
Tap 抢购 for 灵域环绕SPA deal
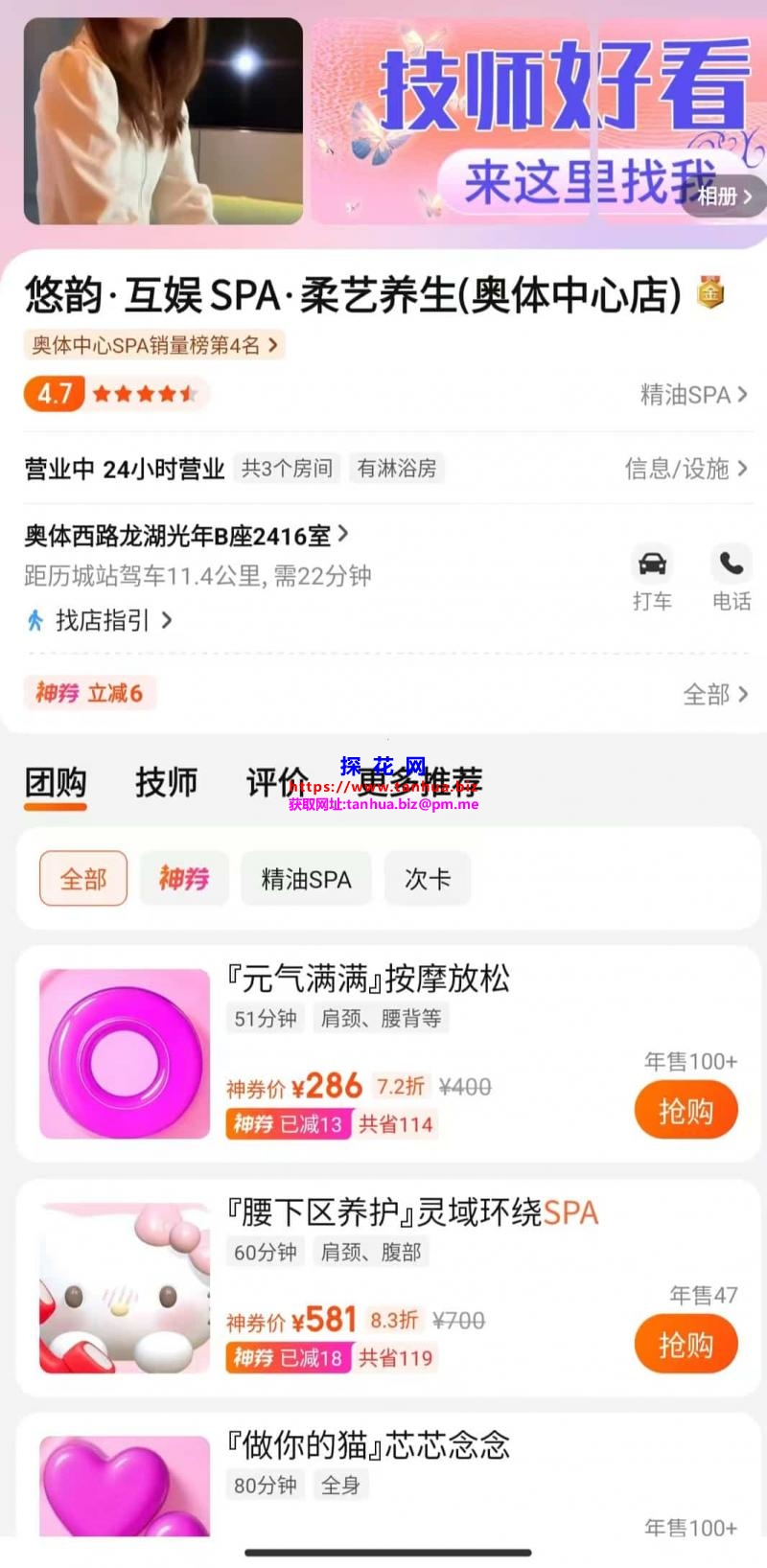pos(686,1345)
